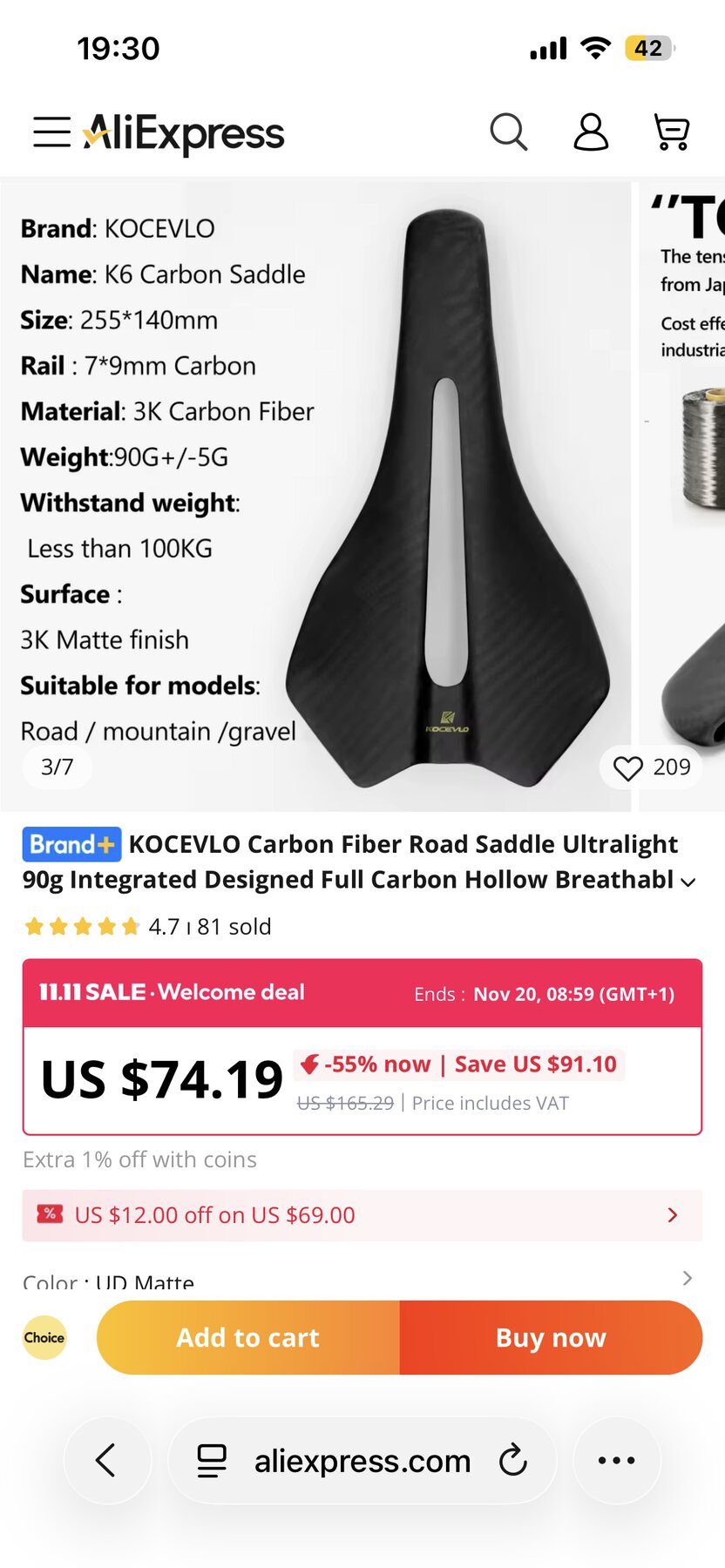Open the shopping cart

coord(672,132)
